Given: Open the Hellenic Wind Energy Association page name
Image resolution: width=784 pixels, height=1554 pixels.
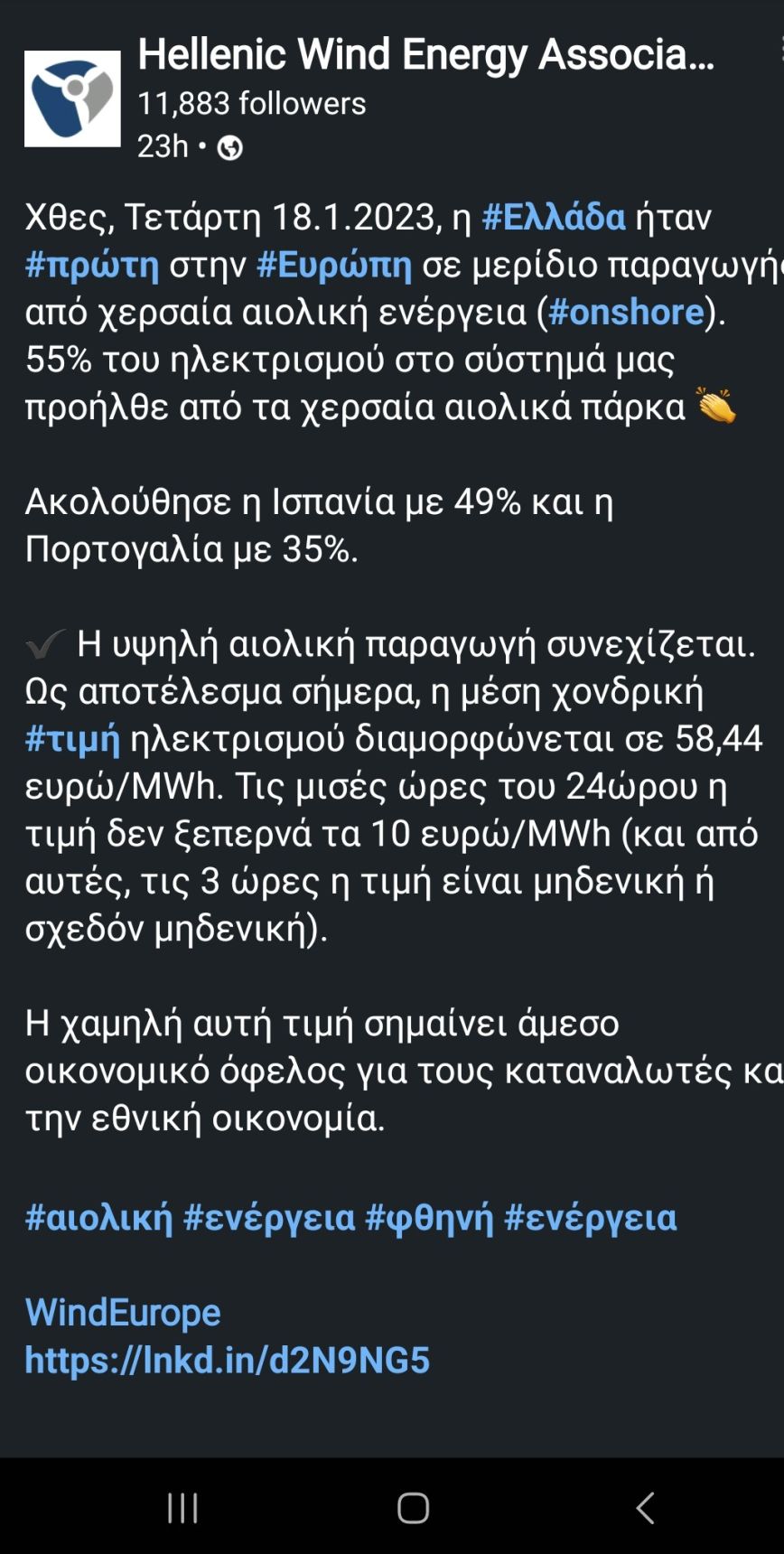Looking at the screenshot, I should tap(425, 55).
